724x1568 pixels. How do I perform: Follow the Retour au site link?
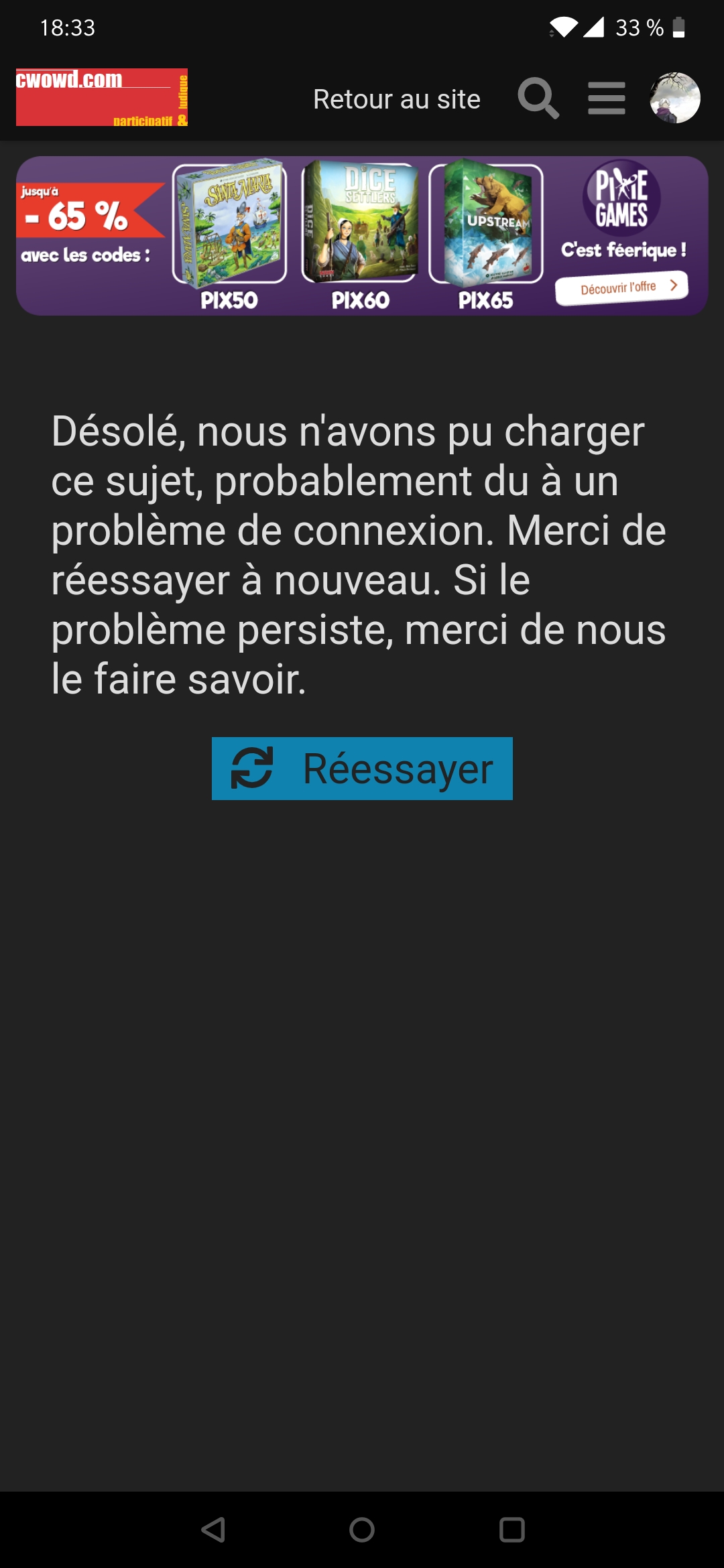397,99
